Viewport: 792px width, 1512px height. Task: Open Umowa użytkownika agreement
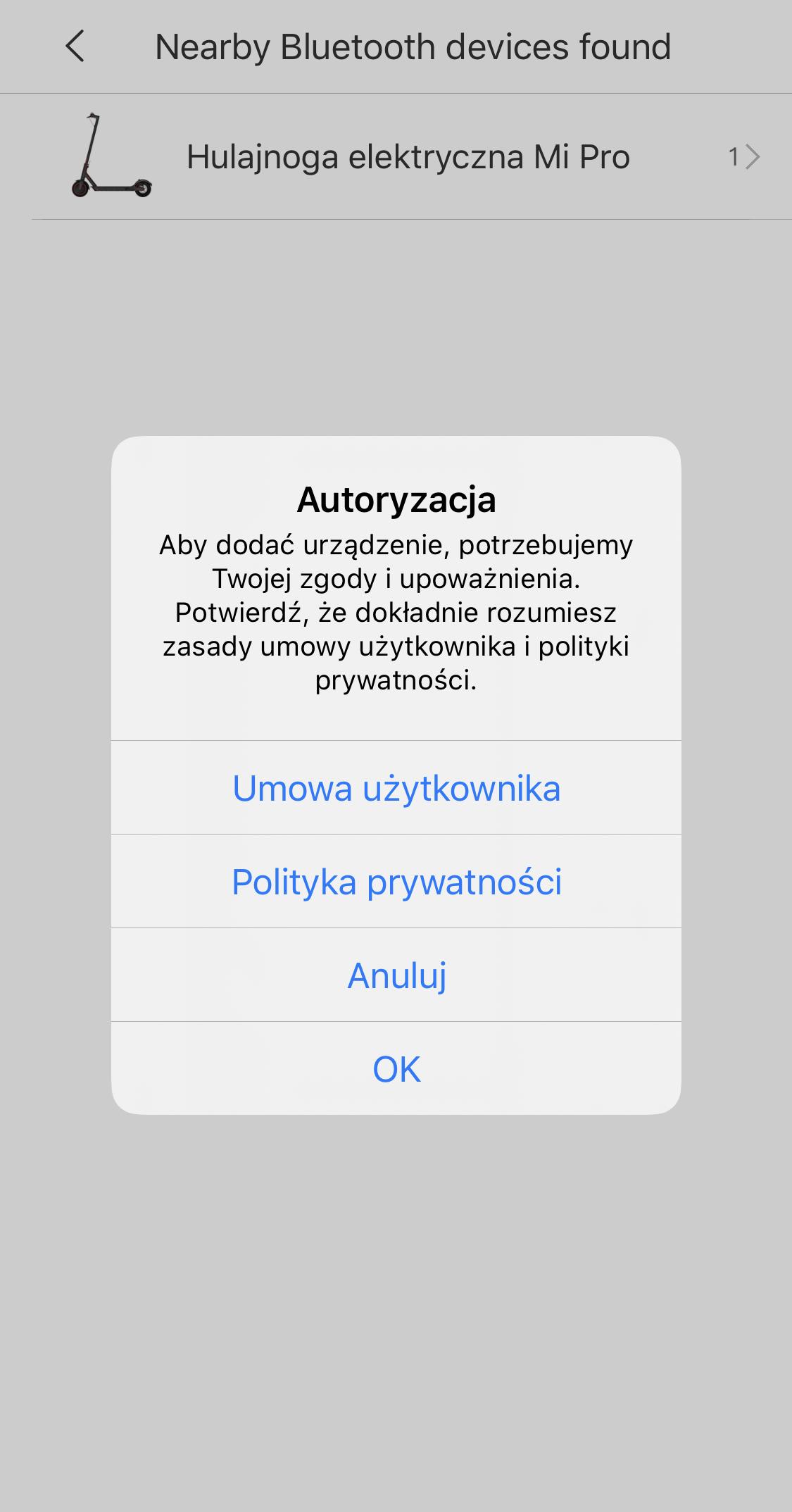(x=396, y=788)
